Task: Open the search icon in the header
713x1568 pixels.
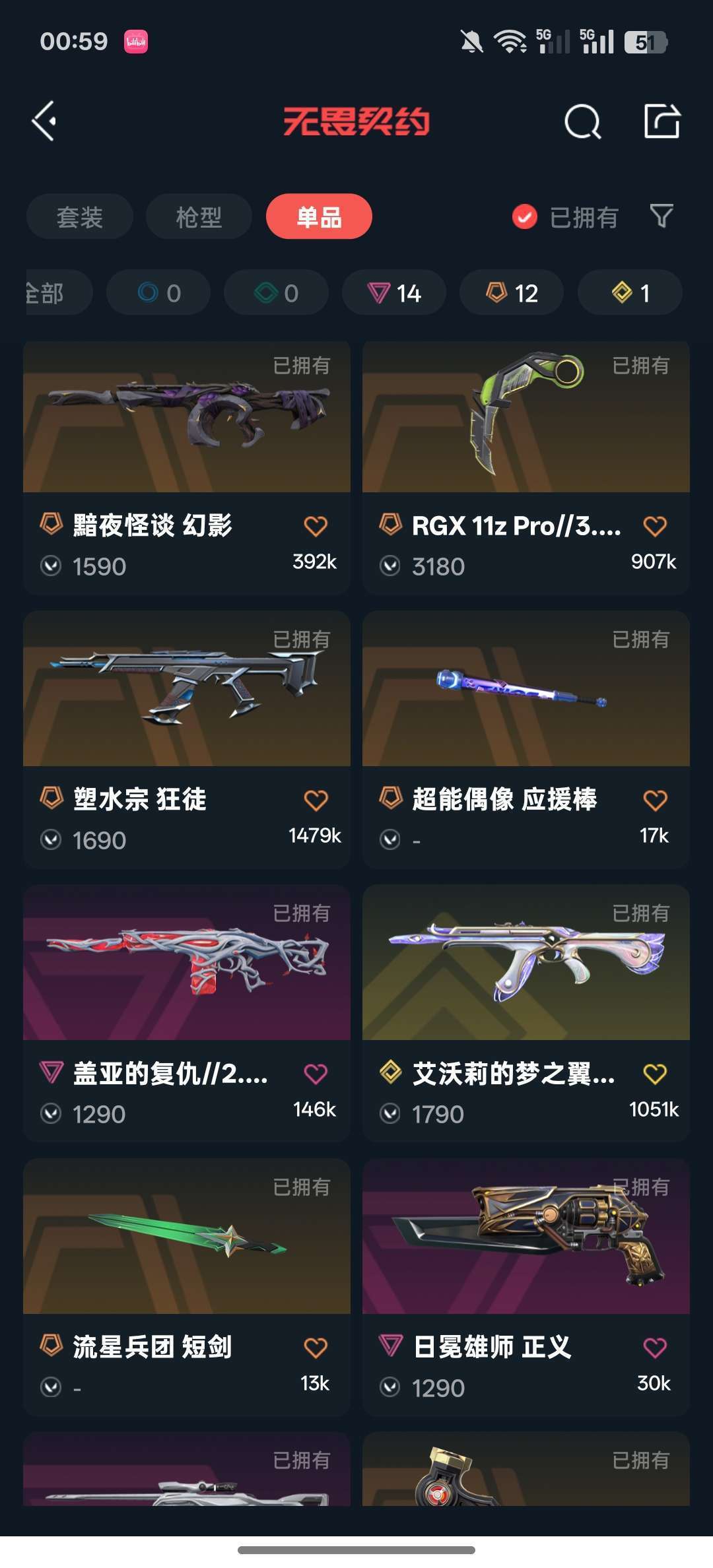Action: point(582,121)
